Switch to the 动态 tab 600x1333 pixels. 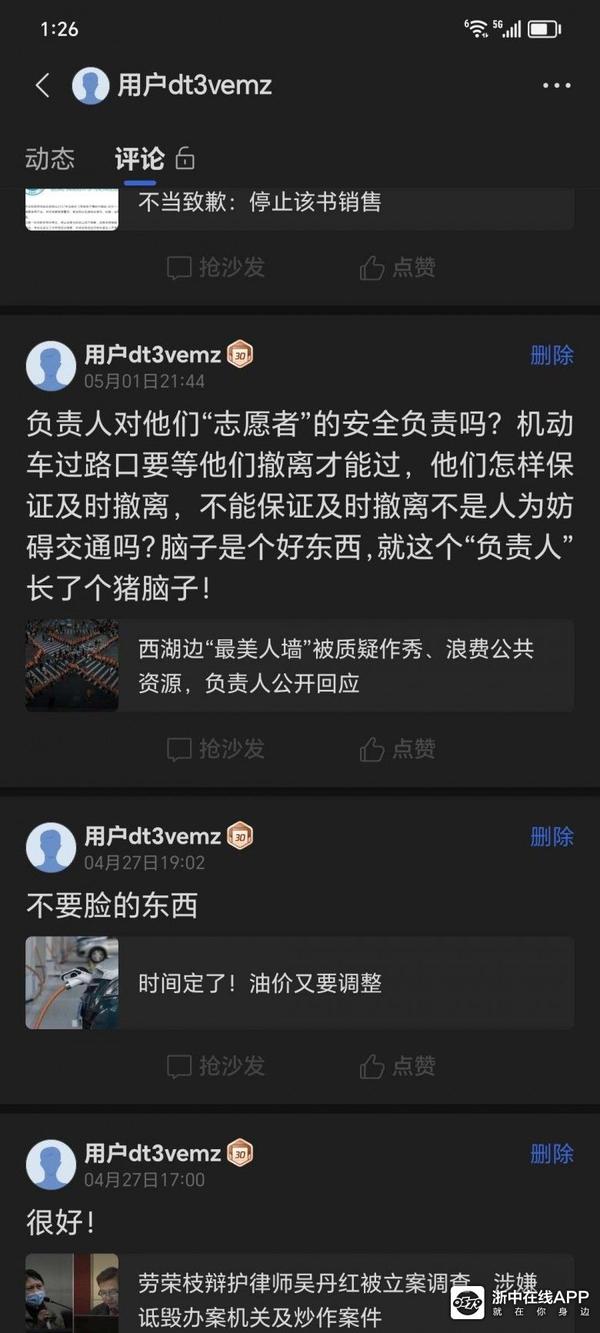[x=50, y=158]
